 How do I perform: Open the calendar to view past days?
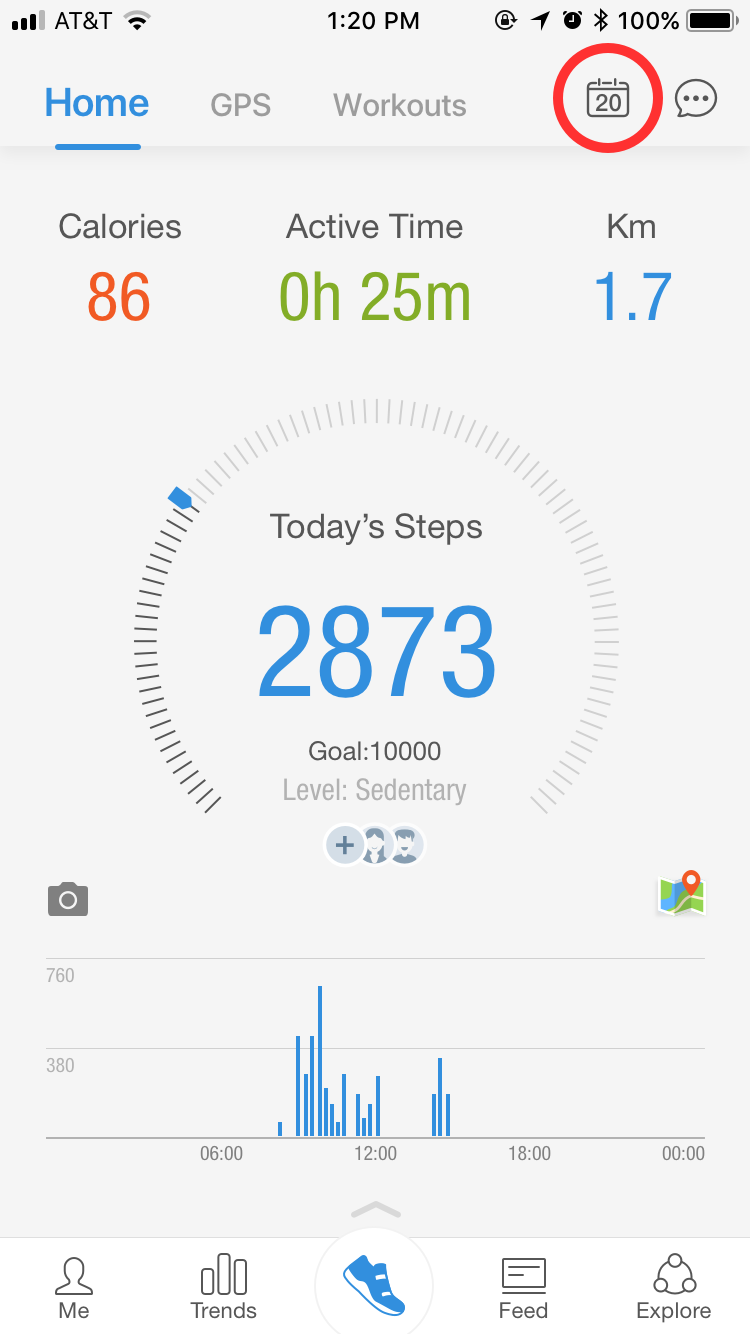(x=607, y=97)
